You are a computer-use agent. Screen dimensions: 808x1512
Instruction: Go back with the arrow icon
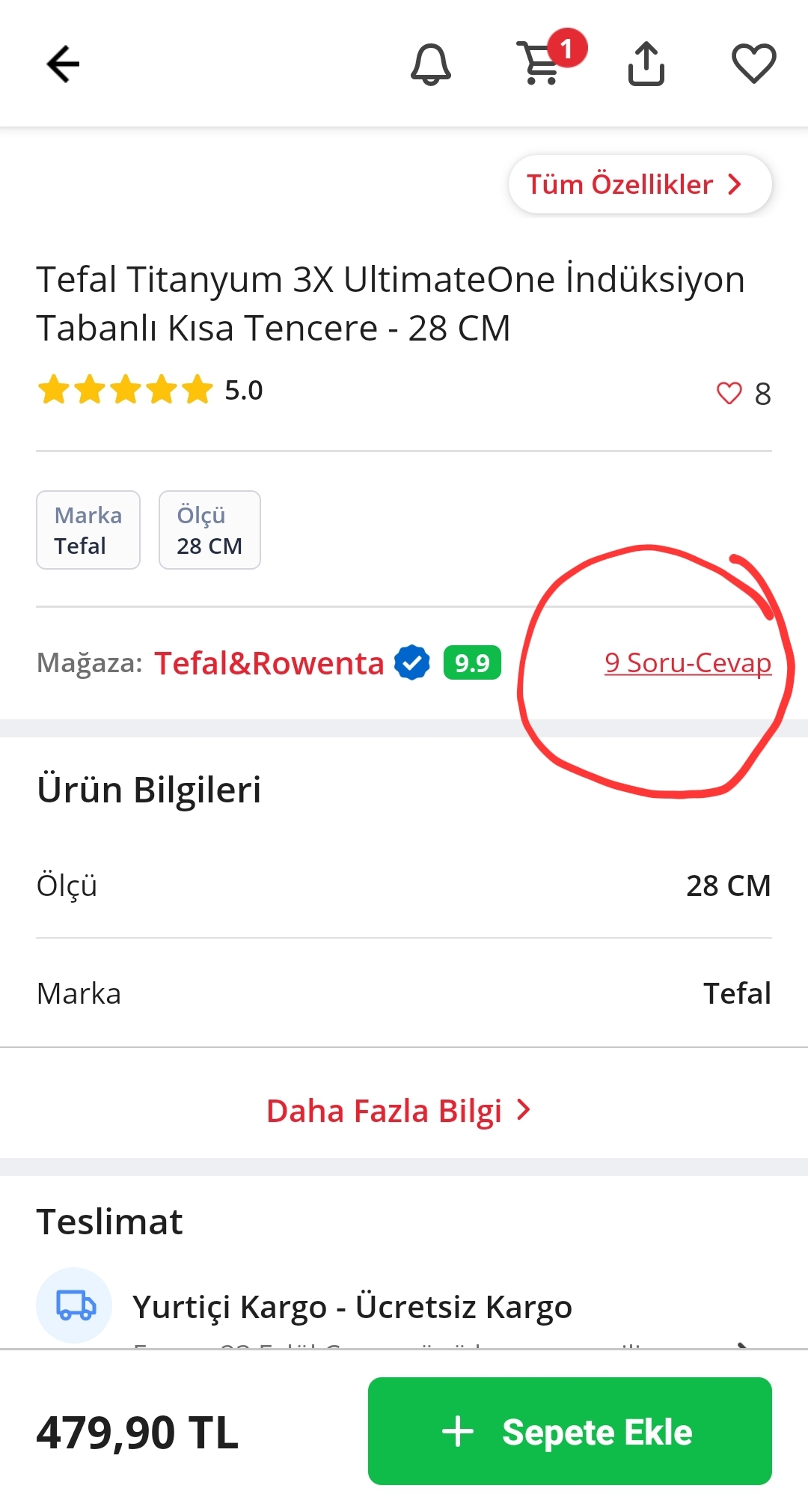click(x=63, y=64)
